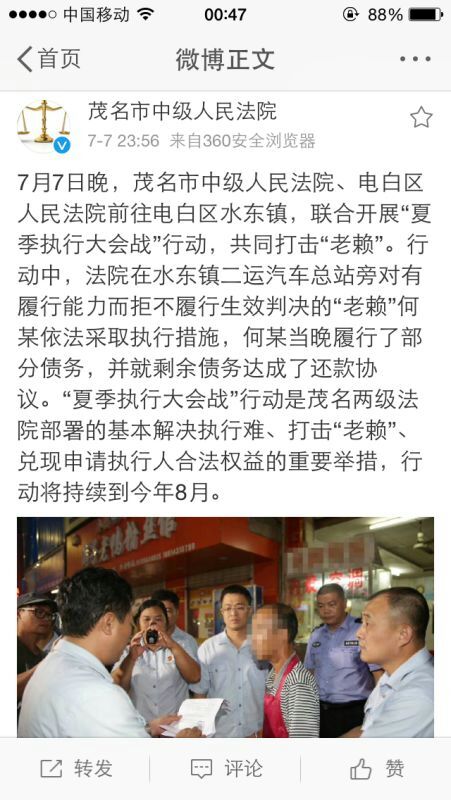Open 茂名市中级人民法院 profile avatar
The height and width of the screenshot is (800, 451).
point(44,126)
